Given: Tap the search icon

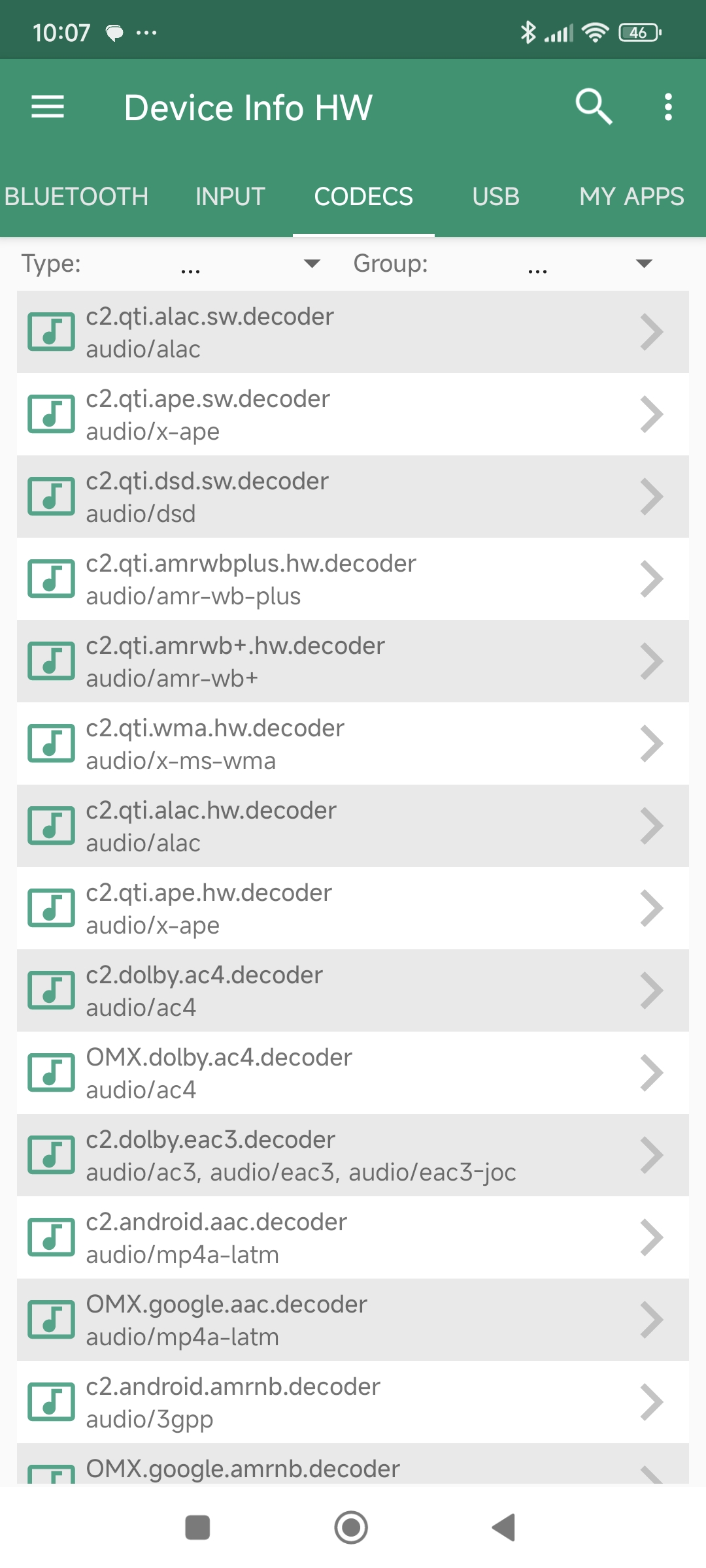Looking at the screenshot, I should pos(594,106).
